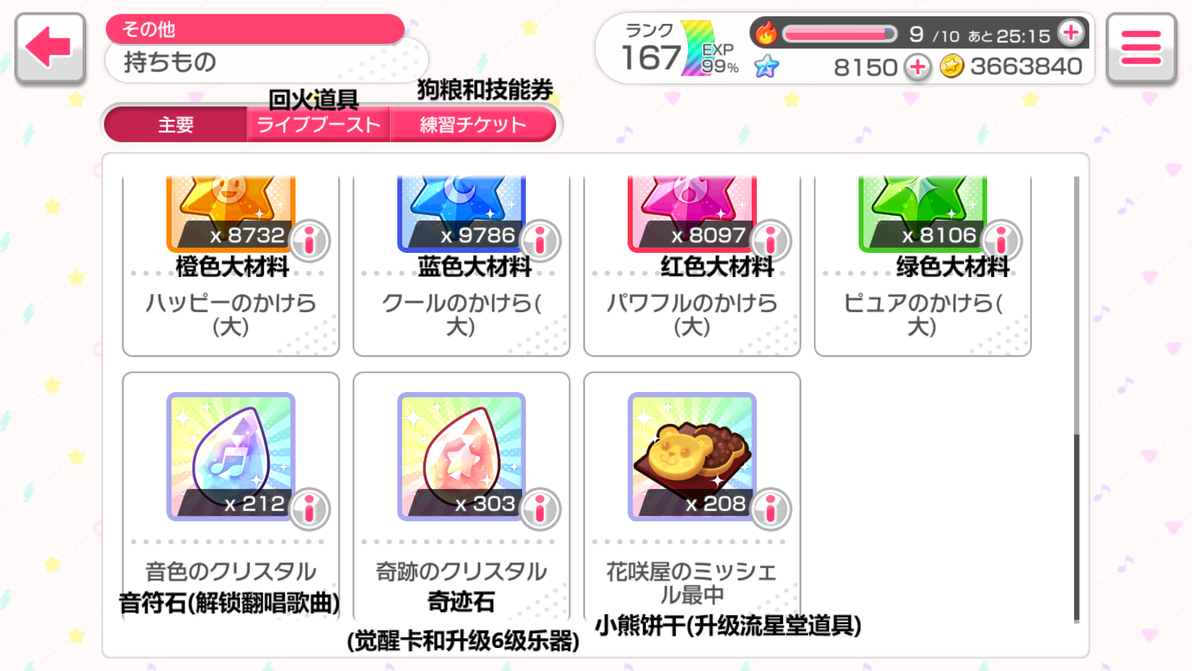This screenshot has height=671, width=1192.
Task: Switch to the ライブブースト tab
Action: tap(318, 124)
